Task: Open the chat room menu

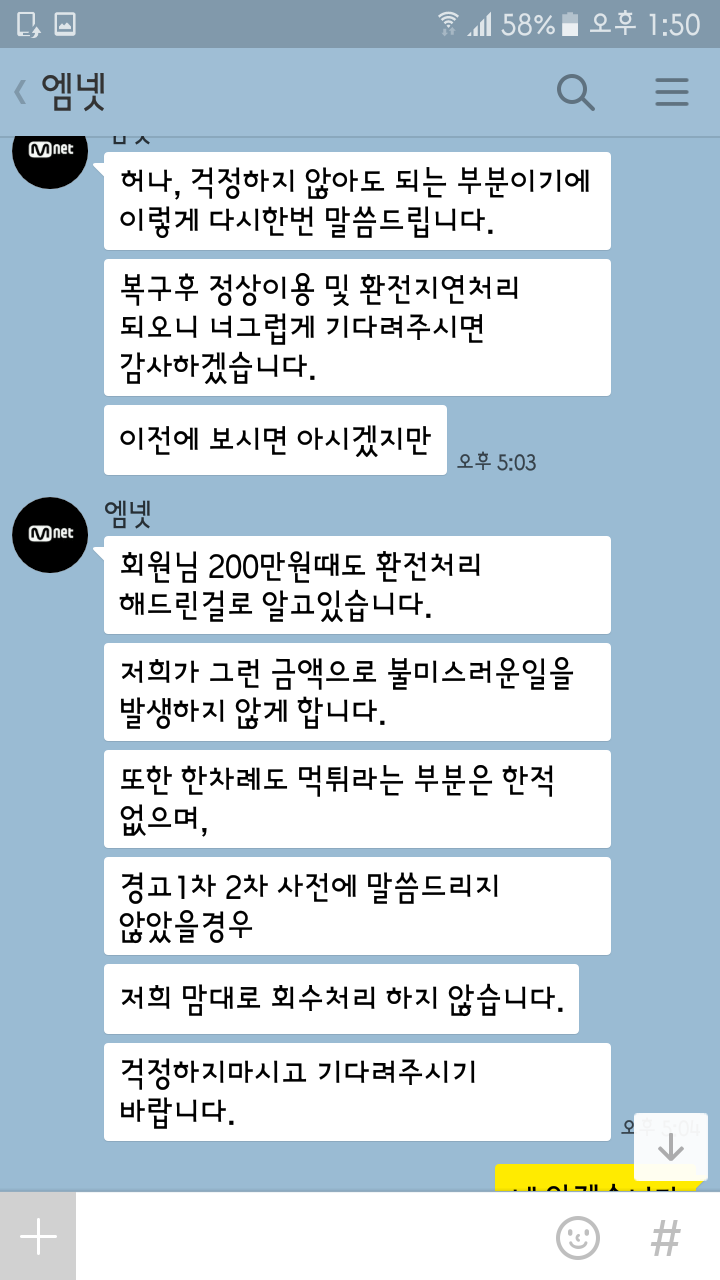Action: (x=672, y=92)
